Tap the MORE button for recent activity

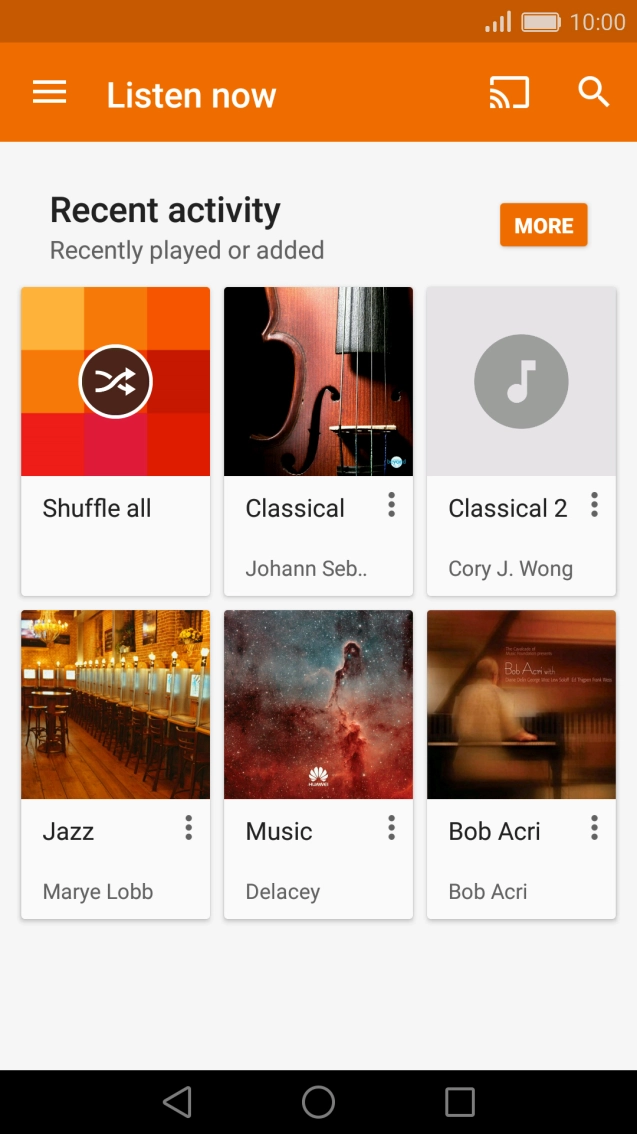pyautogui.click(x=543, y=226)
